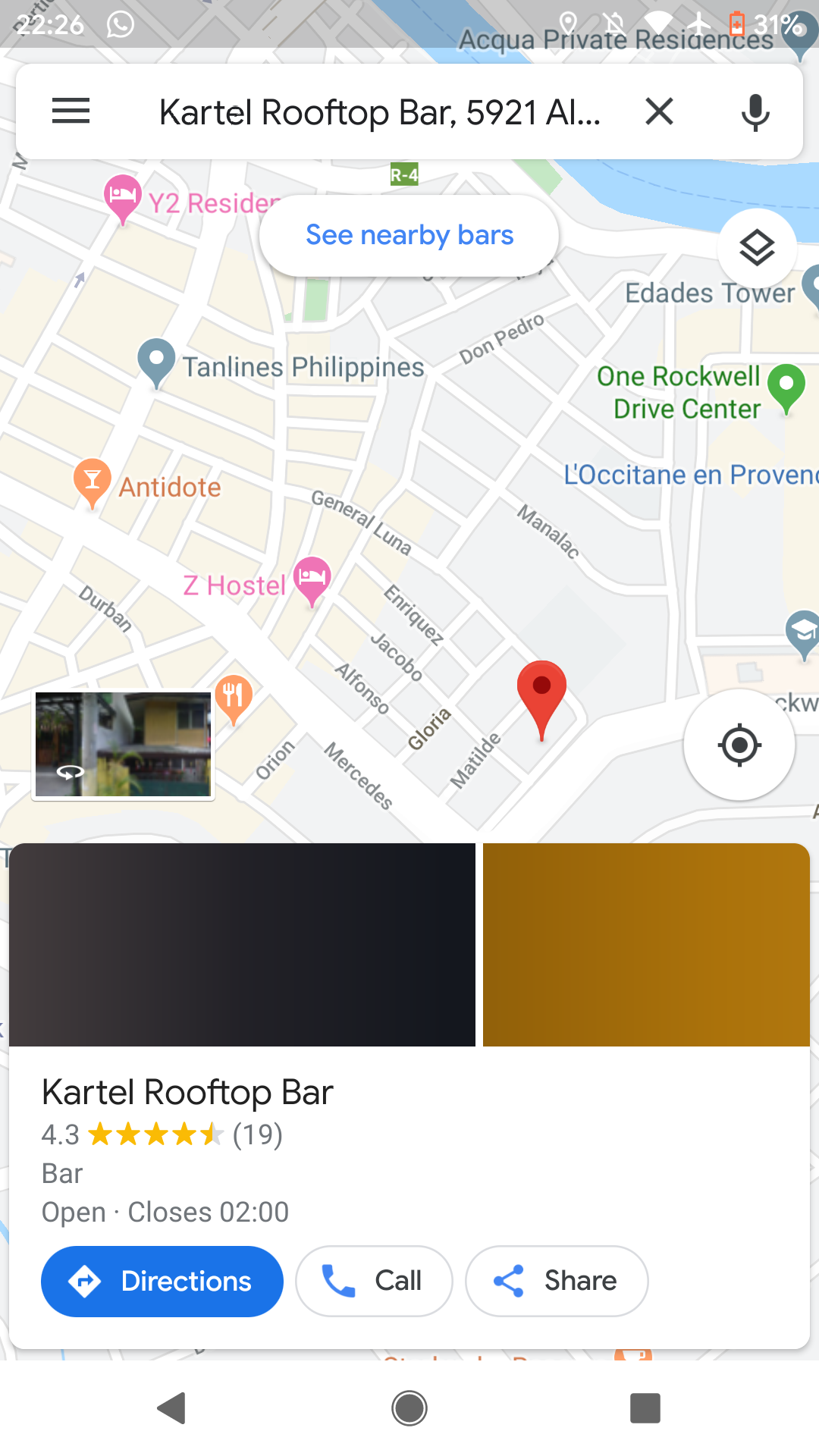This screenshot has width=819, height=1456.
Task: Open Kartel Rooftop Bar place details
Action: (187, 1093)
